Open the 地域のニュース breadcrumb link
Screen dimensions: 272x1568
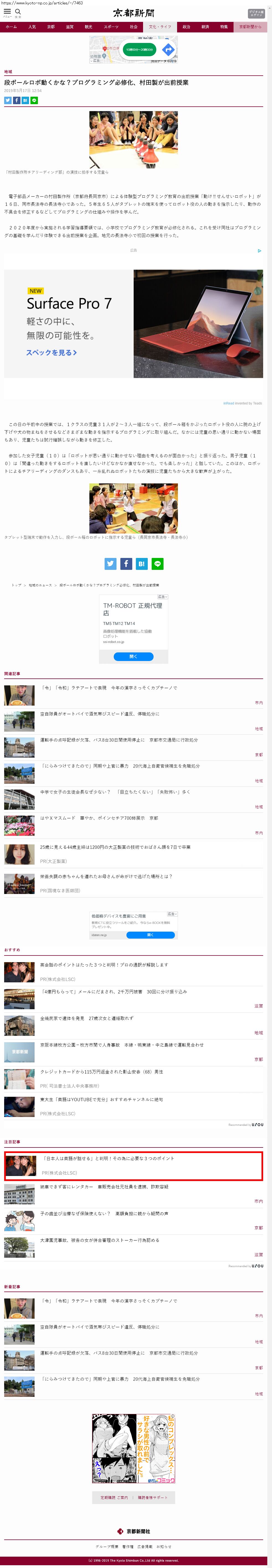40,585
